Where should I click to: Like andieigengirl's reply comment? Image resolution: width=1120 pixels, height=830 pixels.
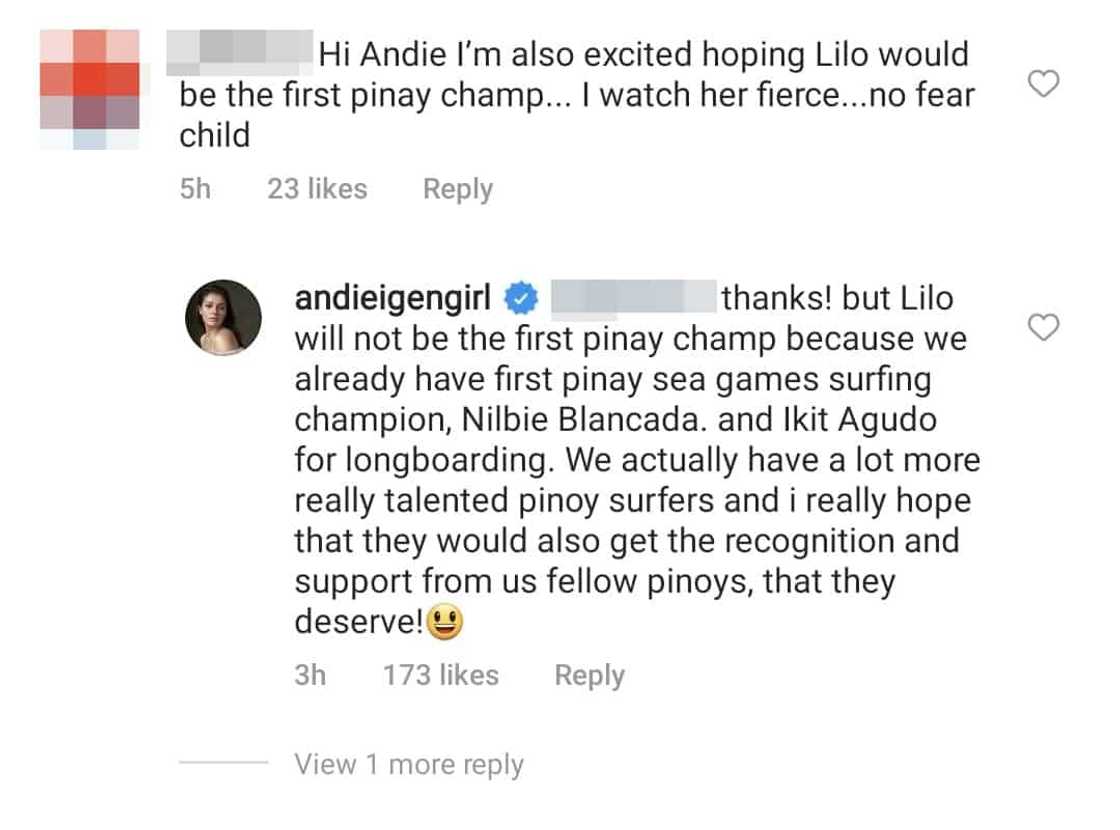1043,327
